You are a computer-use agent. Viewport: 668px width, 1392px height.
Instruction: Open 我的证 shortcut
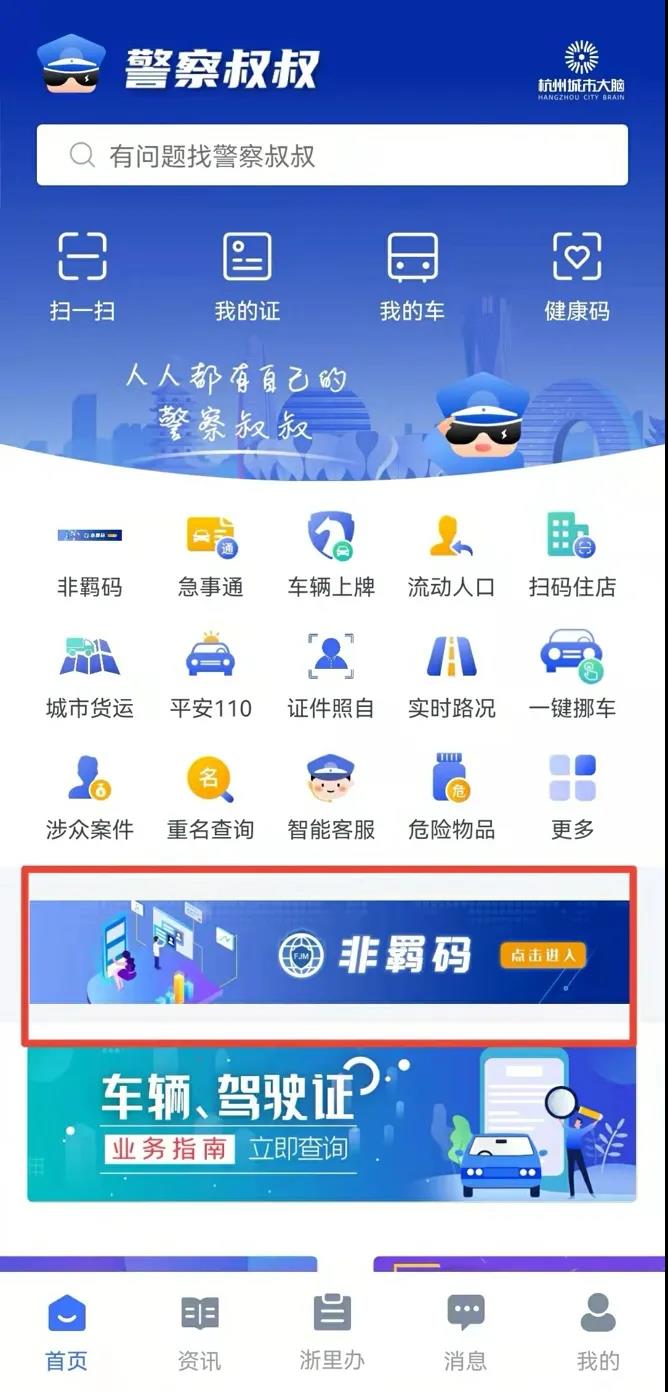(247, 274)
